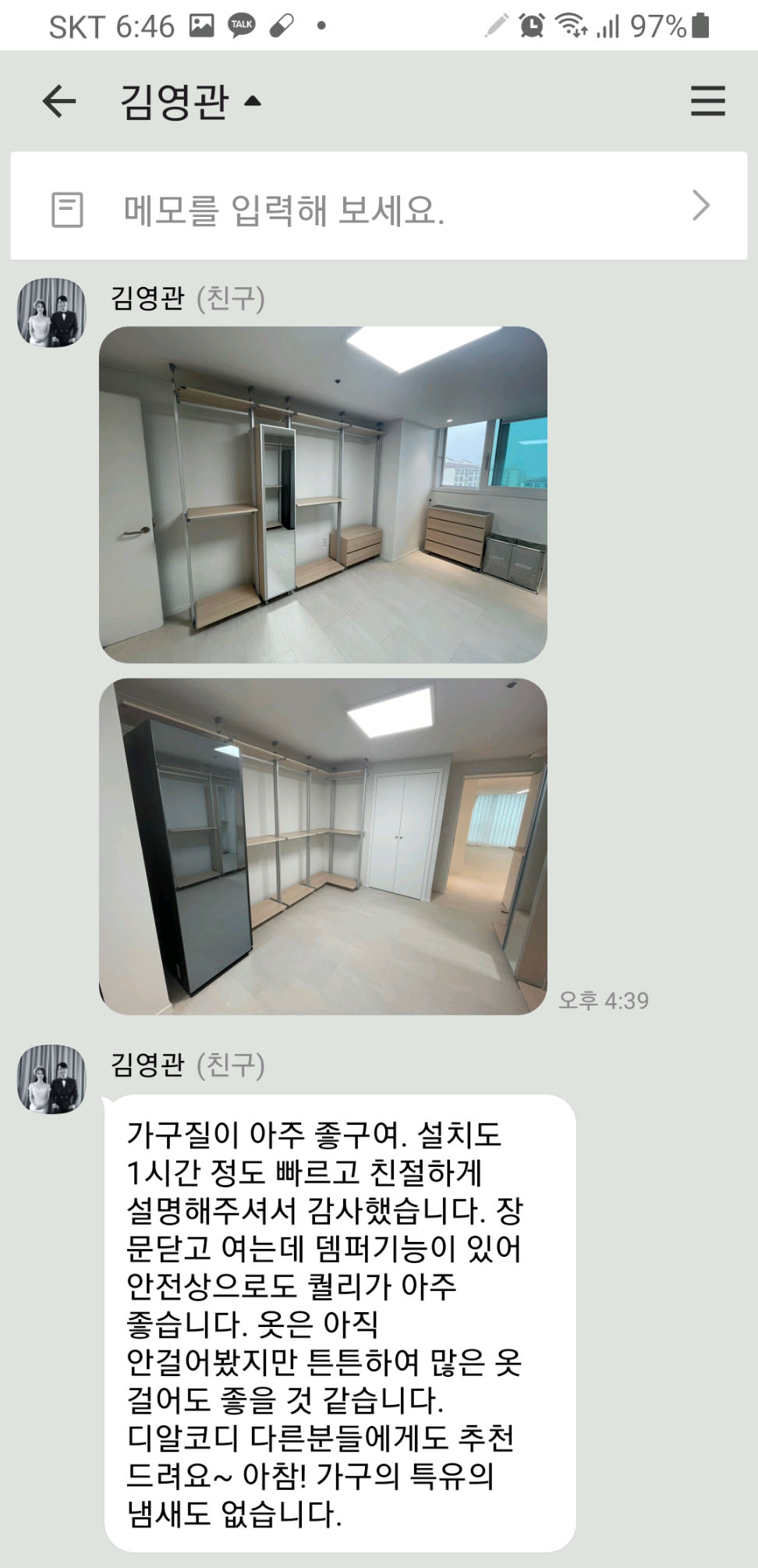Open 김영관's profile picture above the photos
The height and width of the screenshot is (1568, 758).
[x=51, y=313]
